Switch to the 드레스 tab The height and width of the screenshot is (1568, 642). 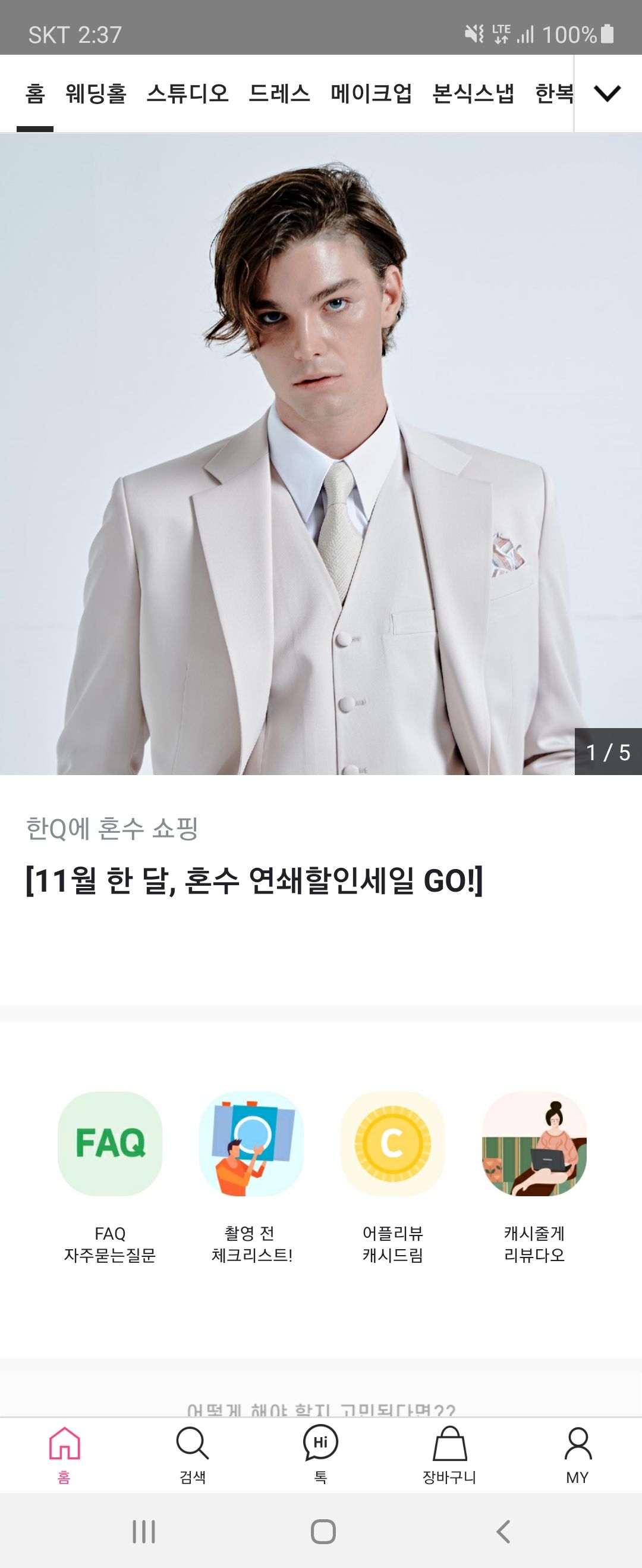(279, 93)
